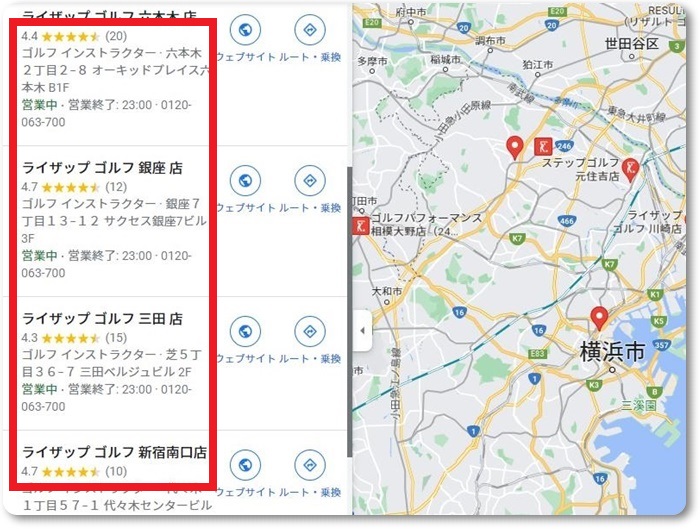Screen dimensions: 700x529
Task: Visit website for 新宿南口店
Action: tap(245, 466)
